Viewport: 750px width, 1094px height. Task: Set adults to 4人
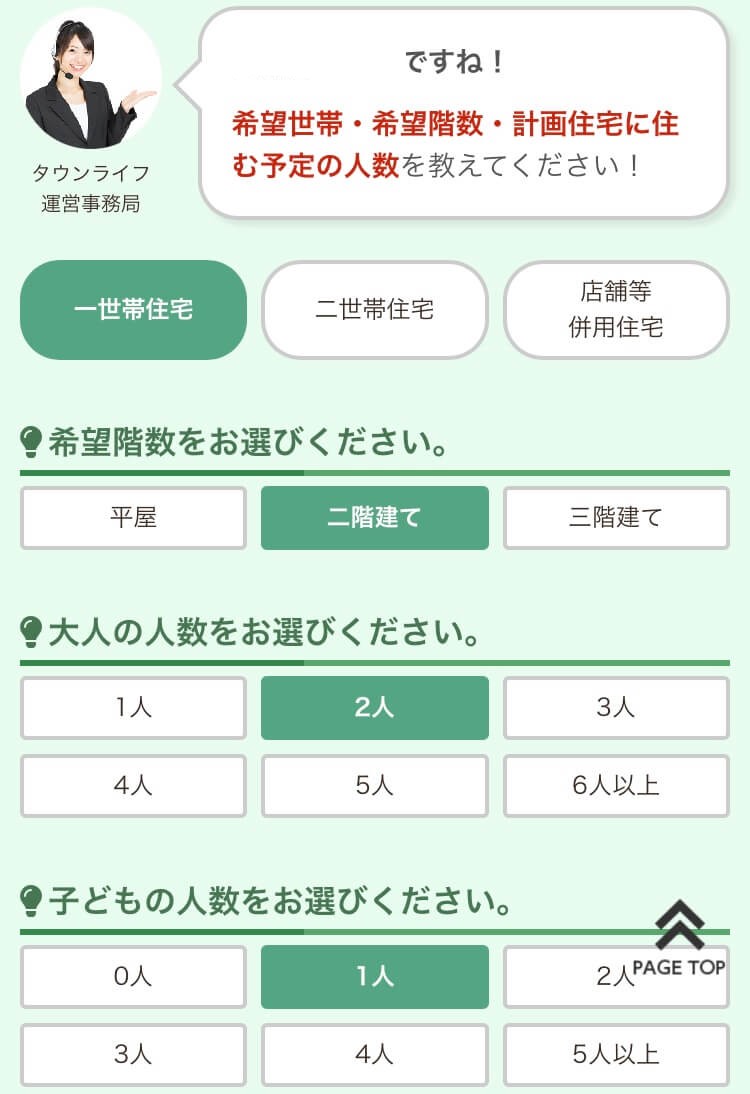coord(133,786)
